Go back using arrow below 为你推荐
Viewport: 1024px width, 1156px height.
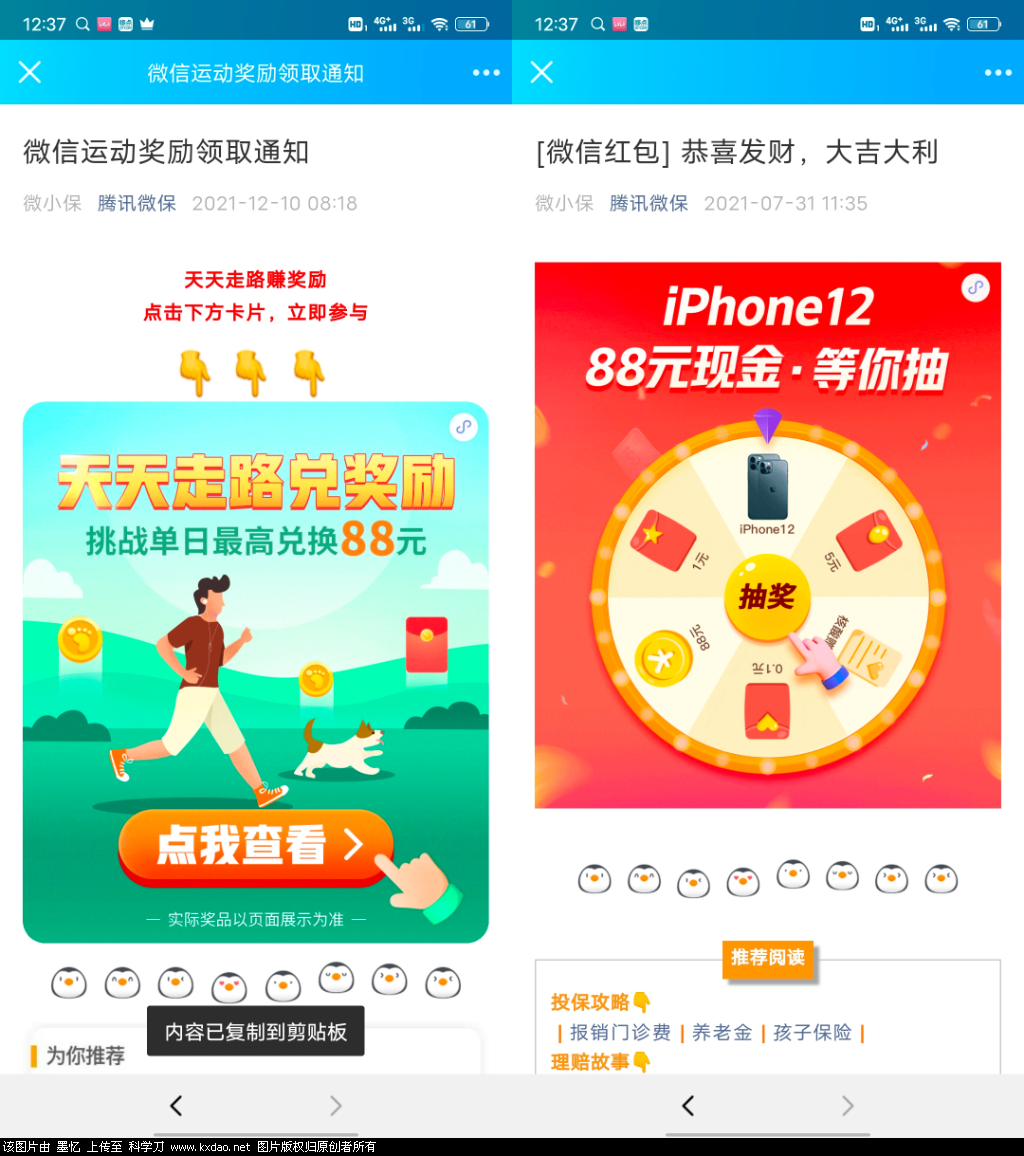point(176,1105)
